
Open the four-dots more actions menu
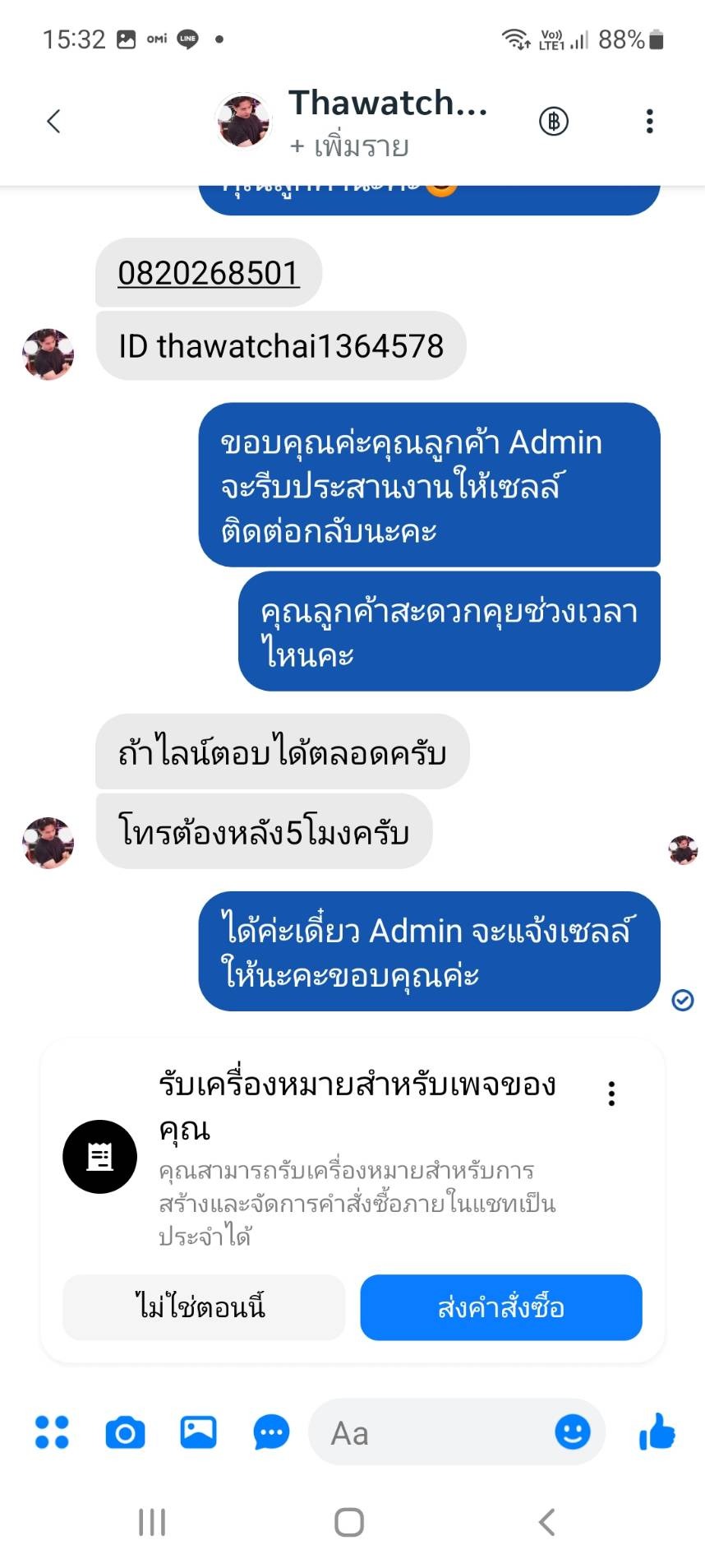[x=52, y=1432]
